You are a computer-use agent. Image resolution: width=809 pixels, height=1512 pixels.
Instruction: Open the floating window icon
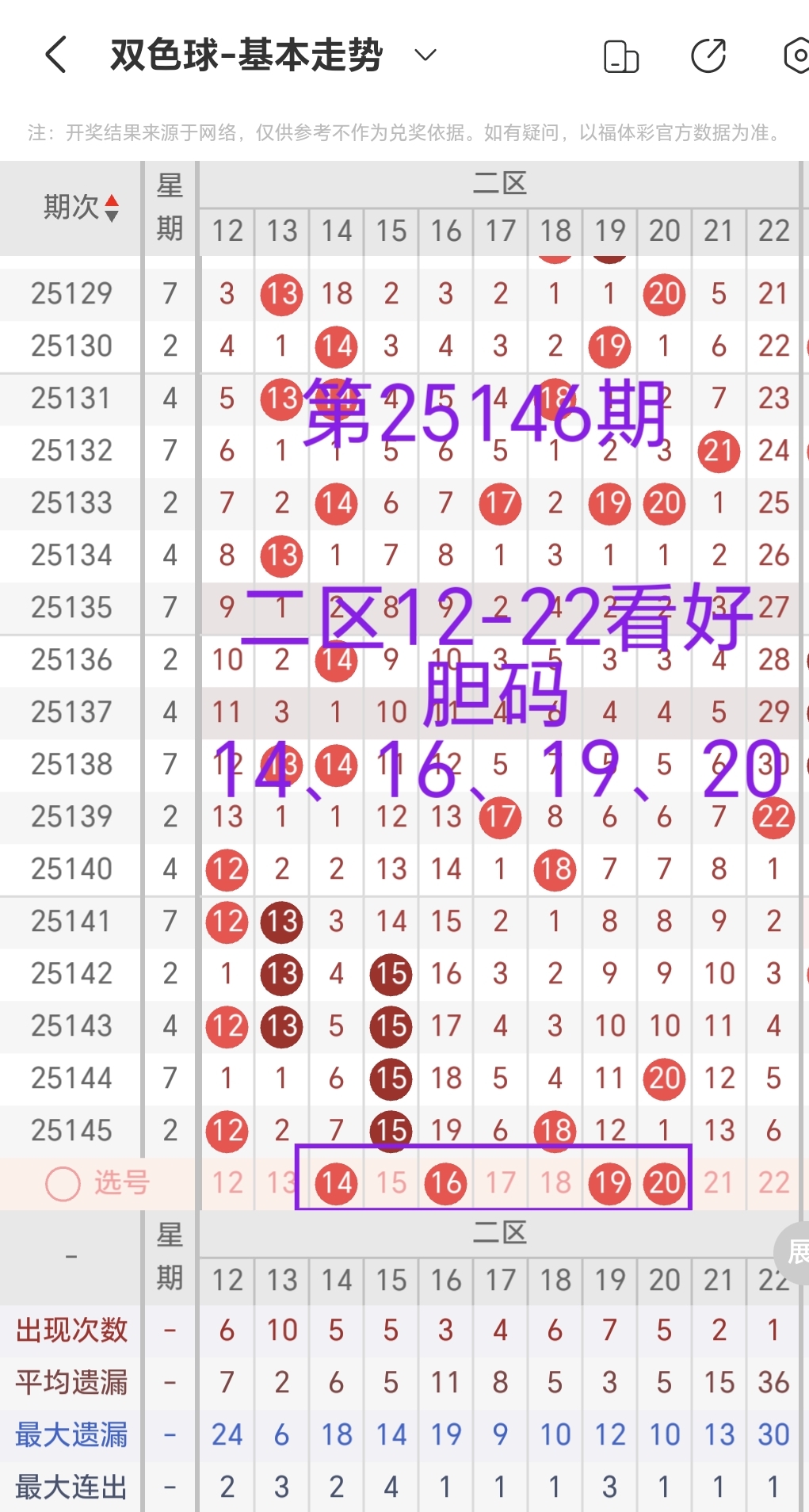(621, 55)
